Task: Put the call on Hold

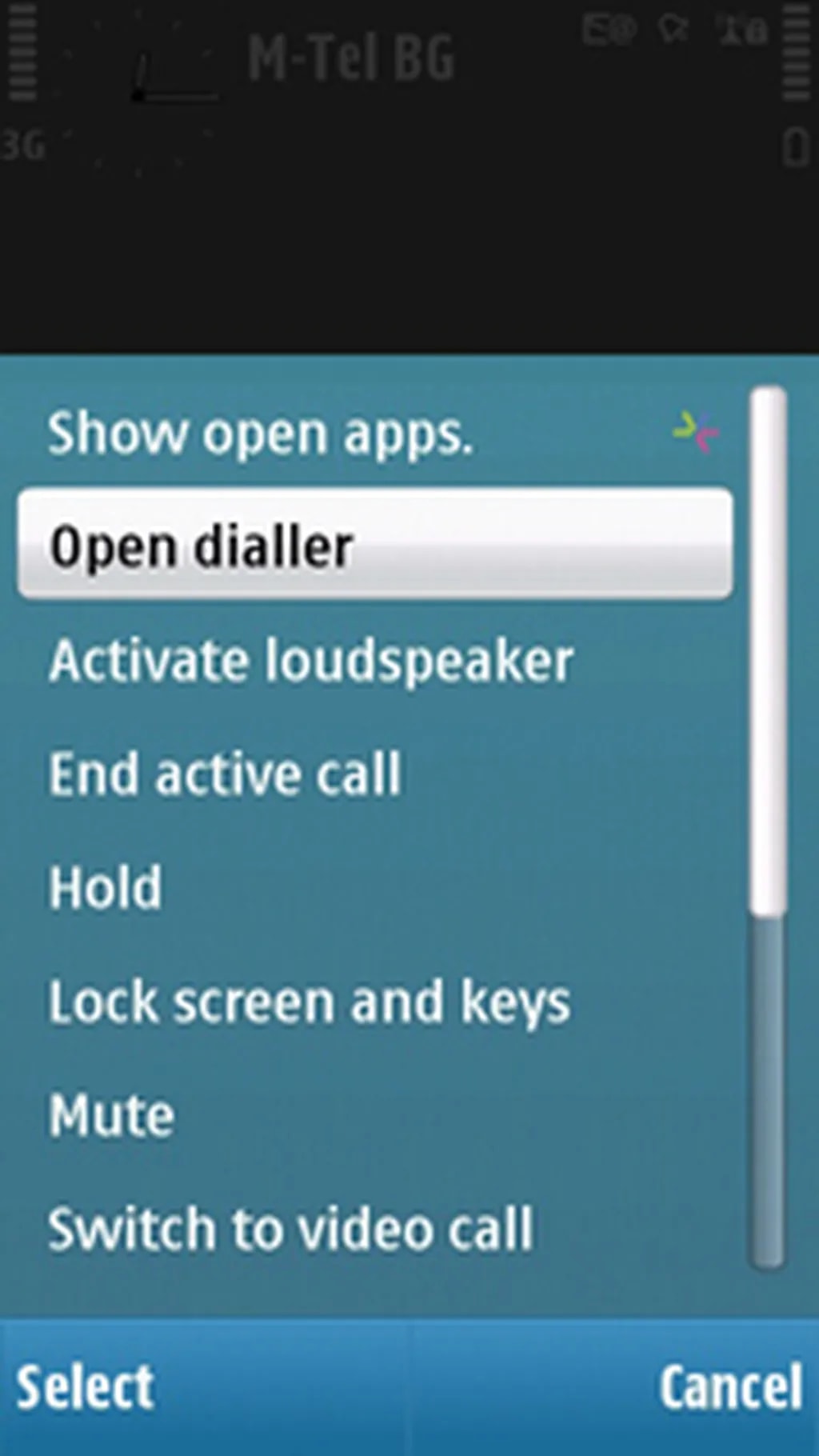Action: [106, 887]
